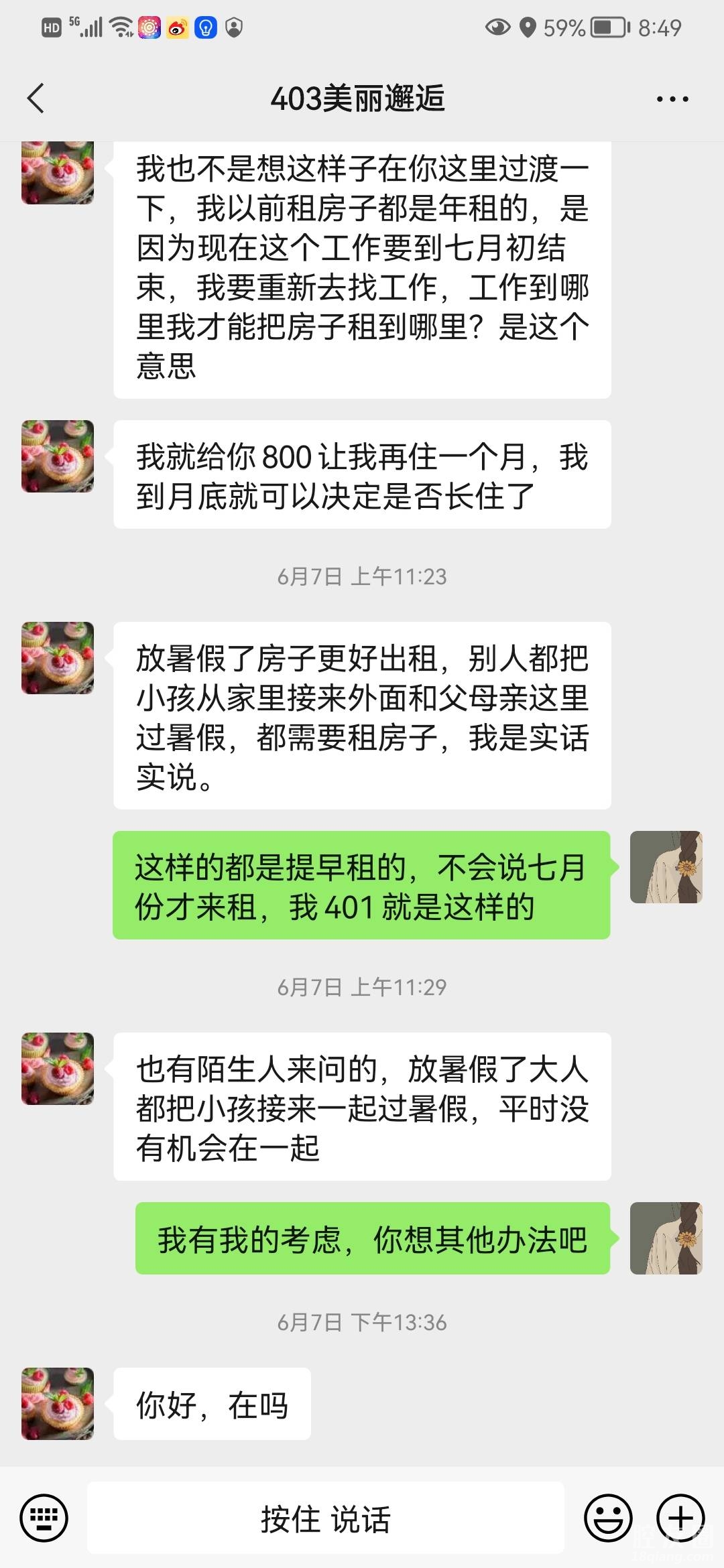This screenshot has width=724, height=1568.
Task: Open contact avatar beside '我就给你 800' message
Action: pos(58,456)
